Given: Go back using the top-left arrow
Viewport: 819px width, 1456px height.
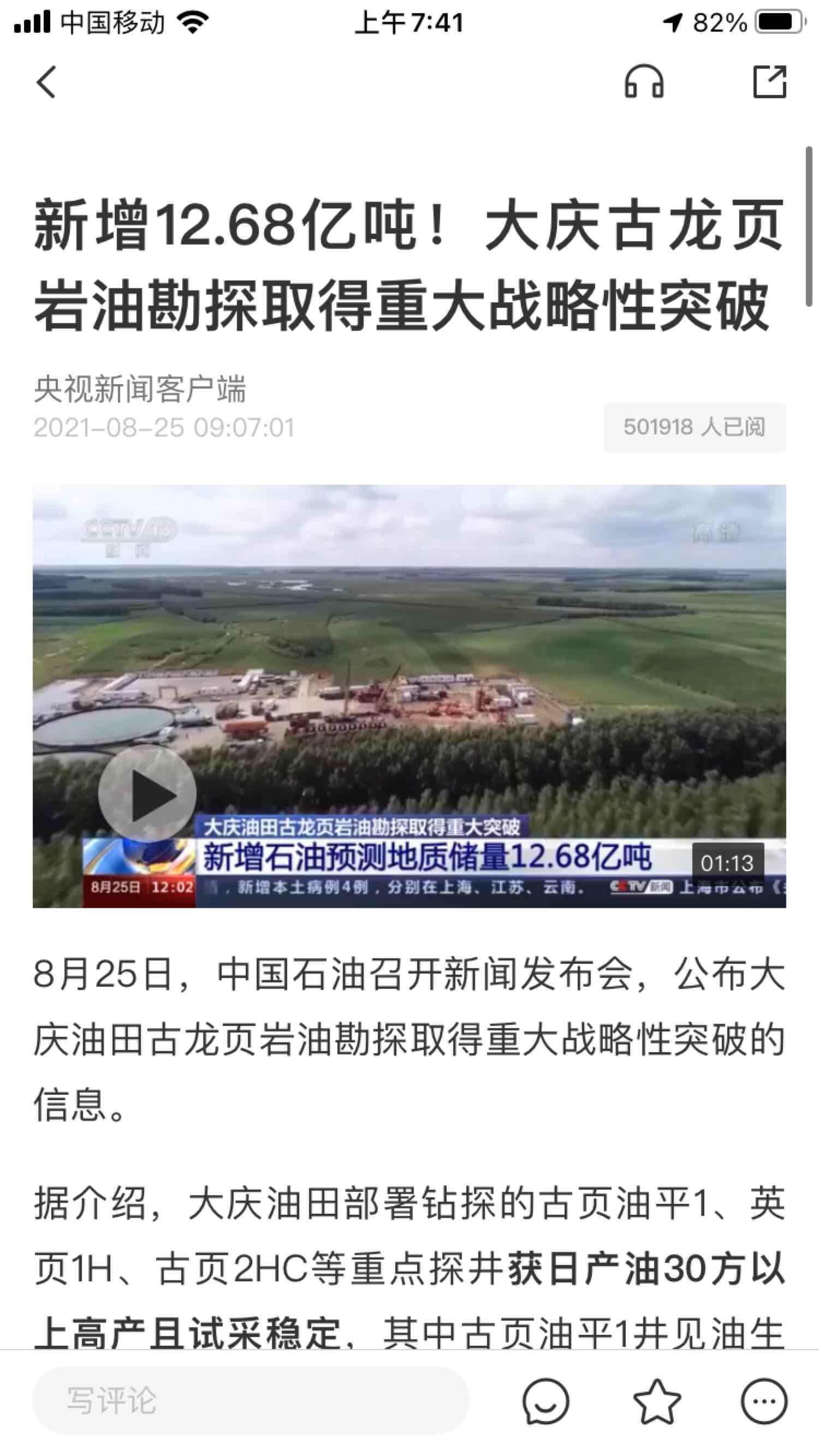Looking at the screenshot, I should pyautogui.click(x=46, y=82).
